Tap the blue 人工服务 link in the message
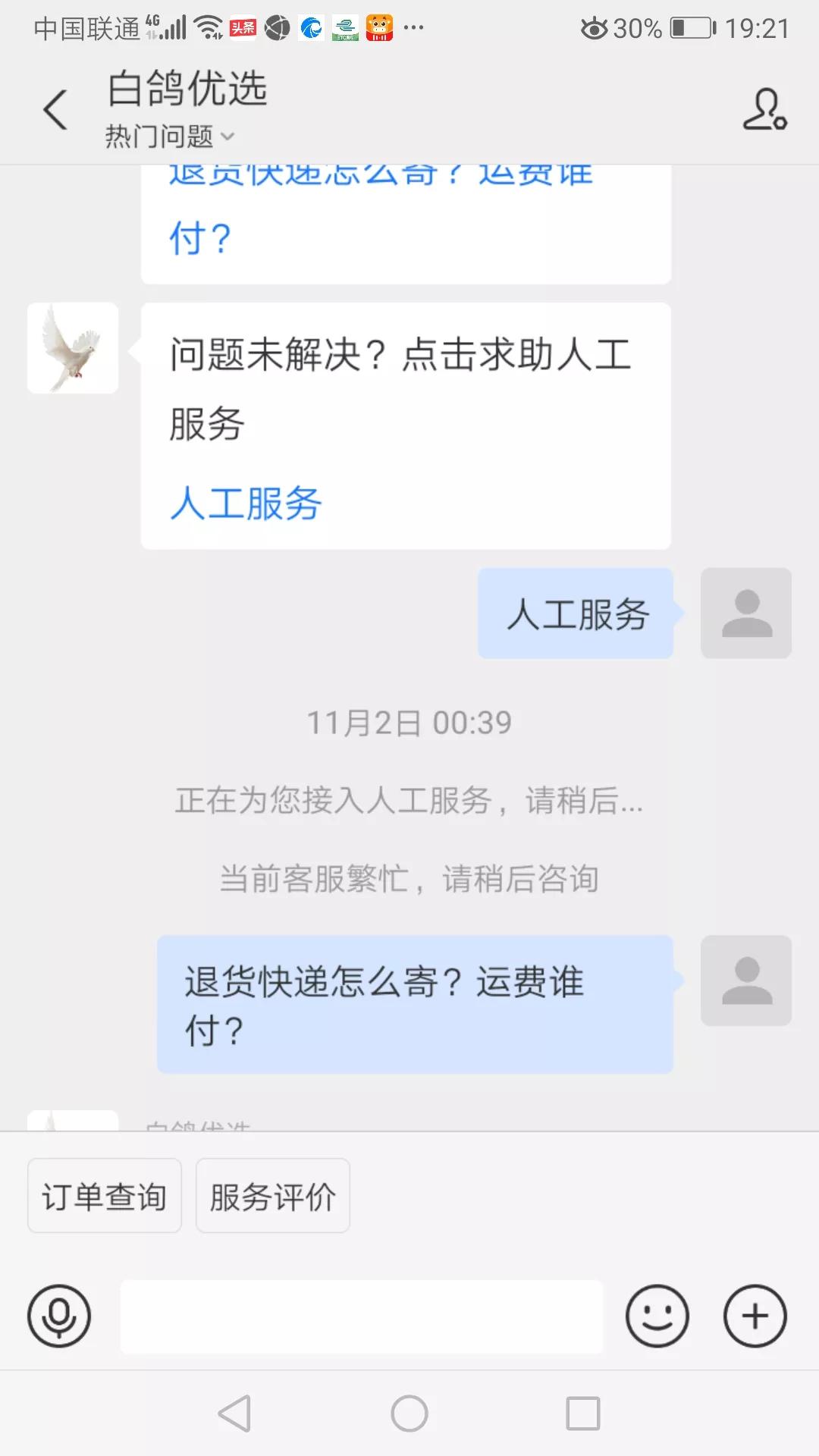819x1456 pixels. (246, 502)
